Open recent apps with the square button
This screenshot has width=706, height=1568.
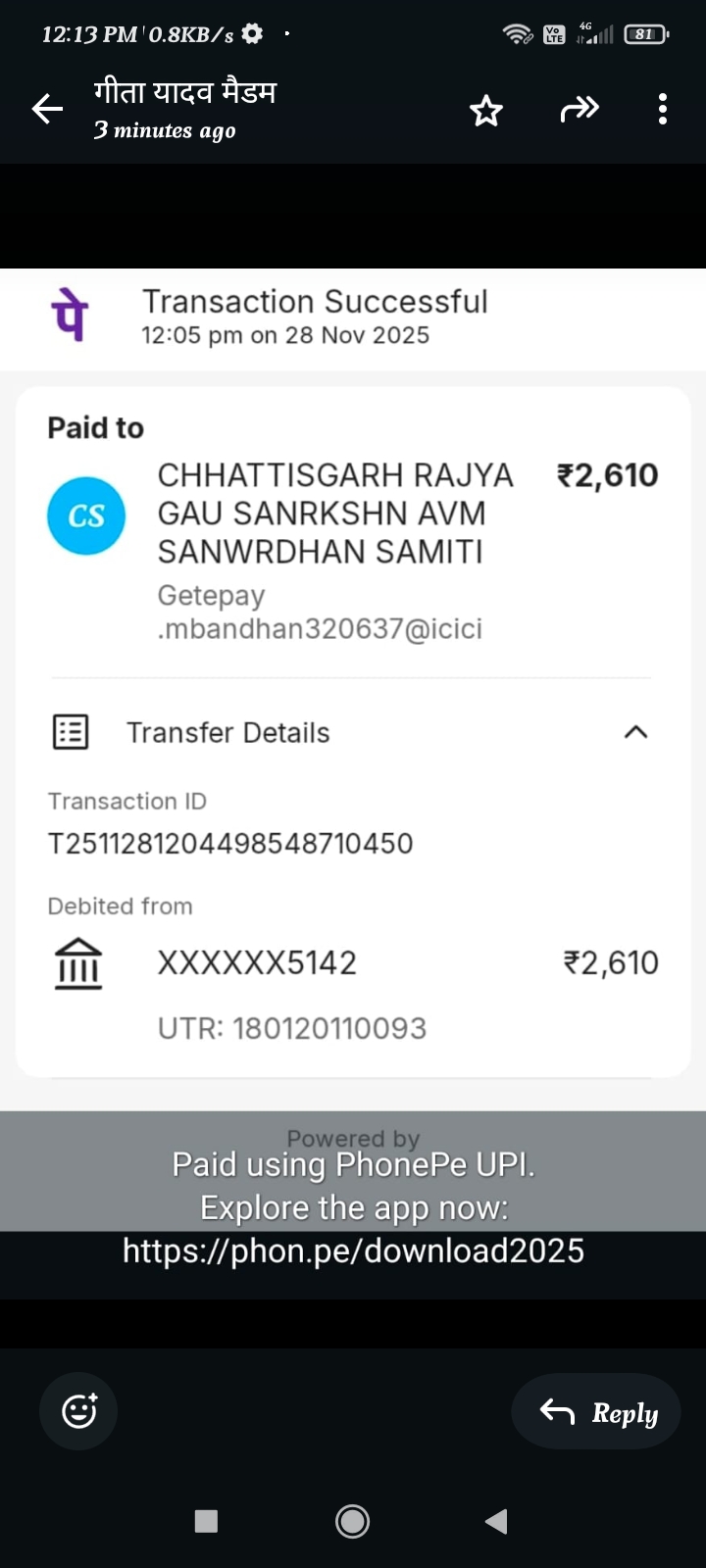point(206,1521)
